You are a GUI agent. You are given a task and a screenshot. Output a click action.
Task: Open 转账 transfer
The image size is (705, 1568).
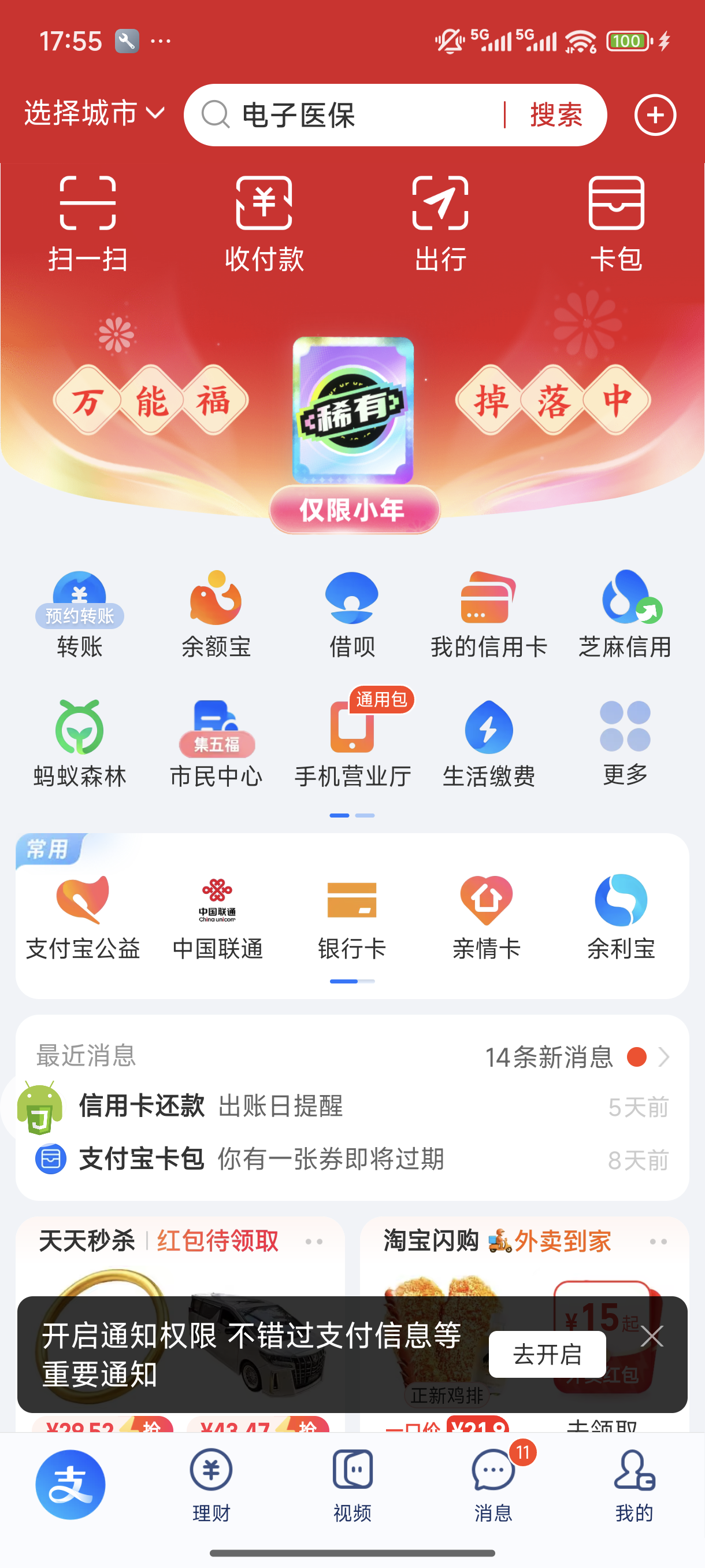pos(80,615)
